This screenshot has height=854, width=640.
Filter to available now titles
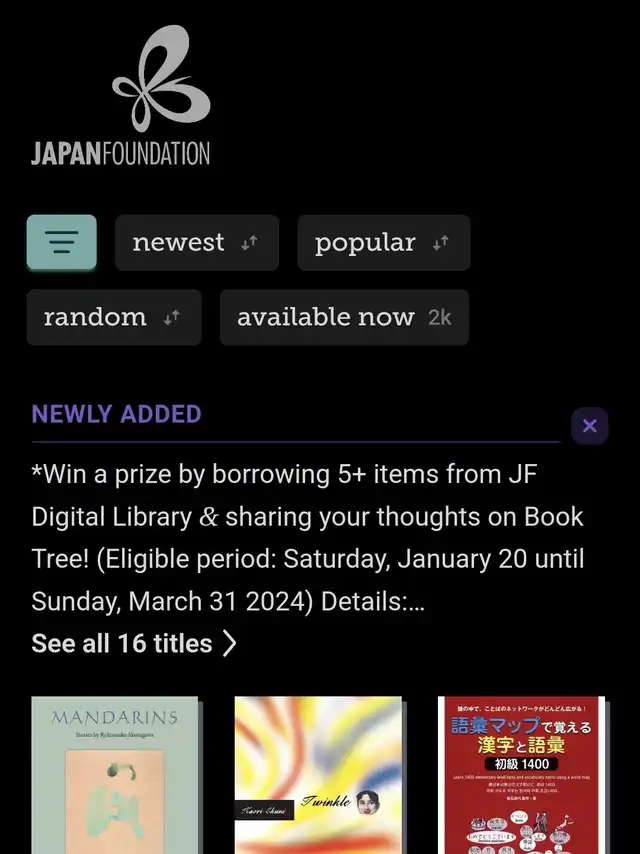[x=343, y=318]
